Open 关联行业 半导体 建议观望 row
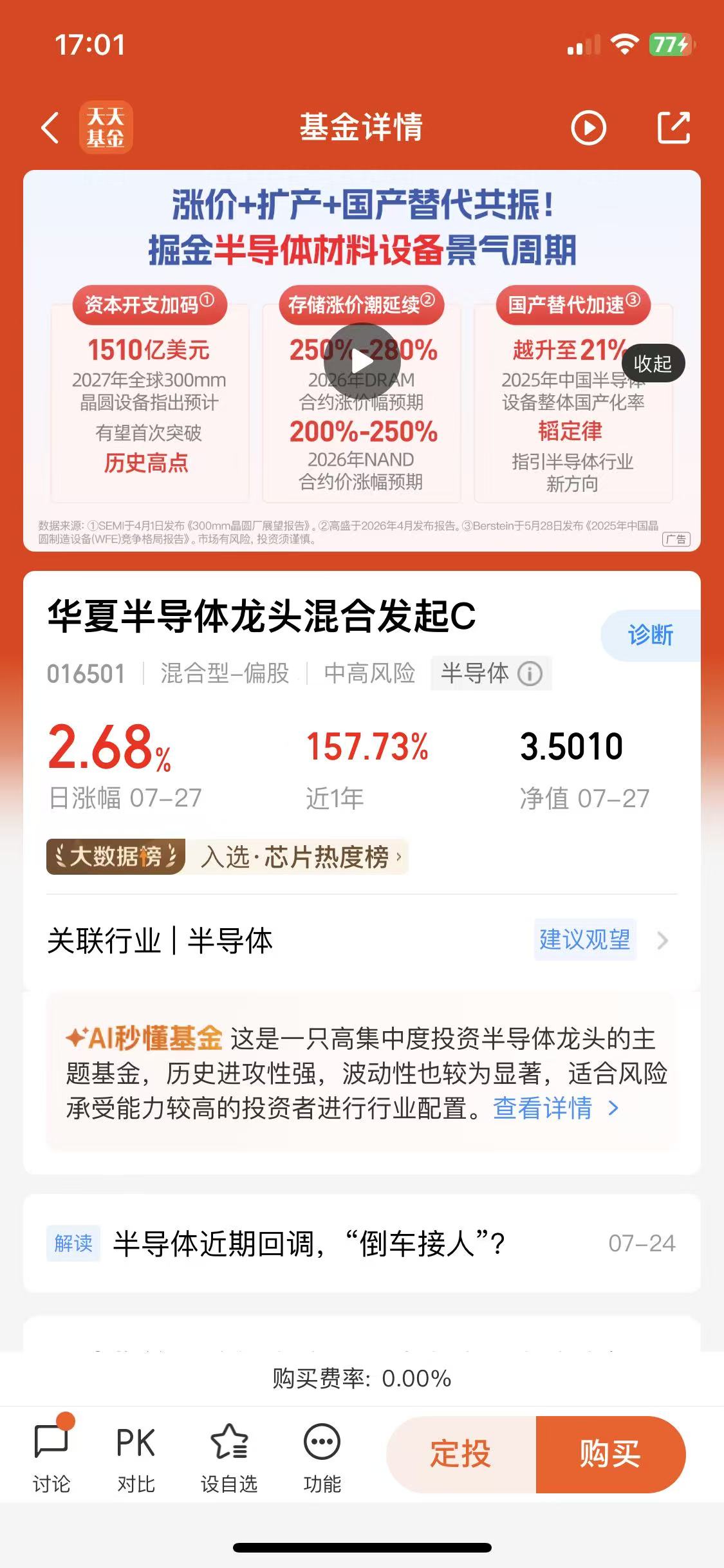The height and width of the screenshot is (1568, 724). (x=362, y=940)
